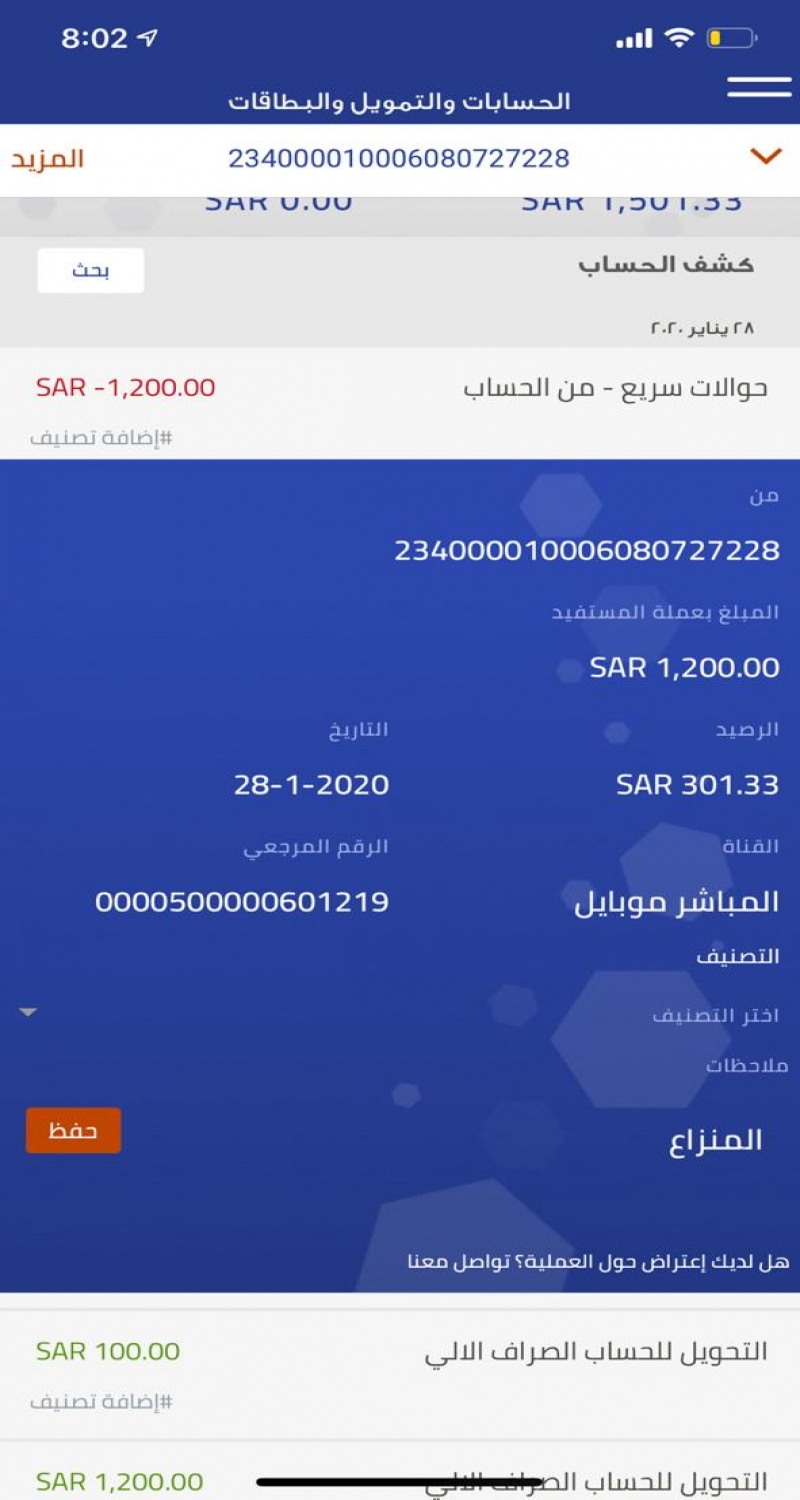Save the transaction with حفظ button
The image size is (800, 1500).
(x=73, y=1131)
